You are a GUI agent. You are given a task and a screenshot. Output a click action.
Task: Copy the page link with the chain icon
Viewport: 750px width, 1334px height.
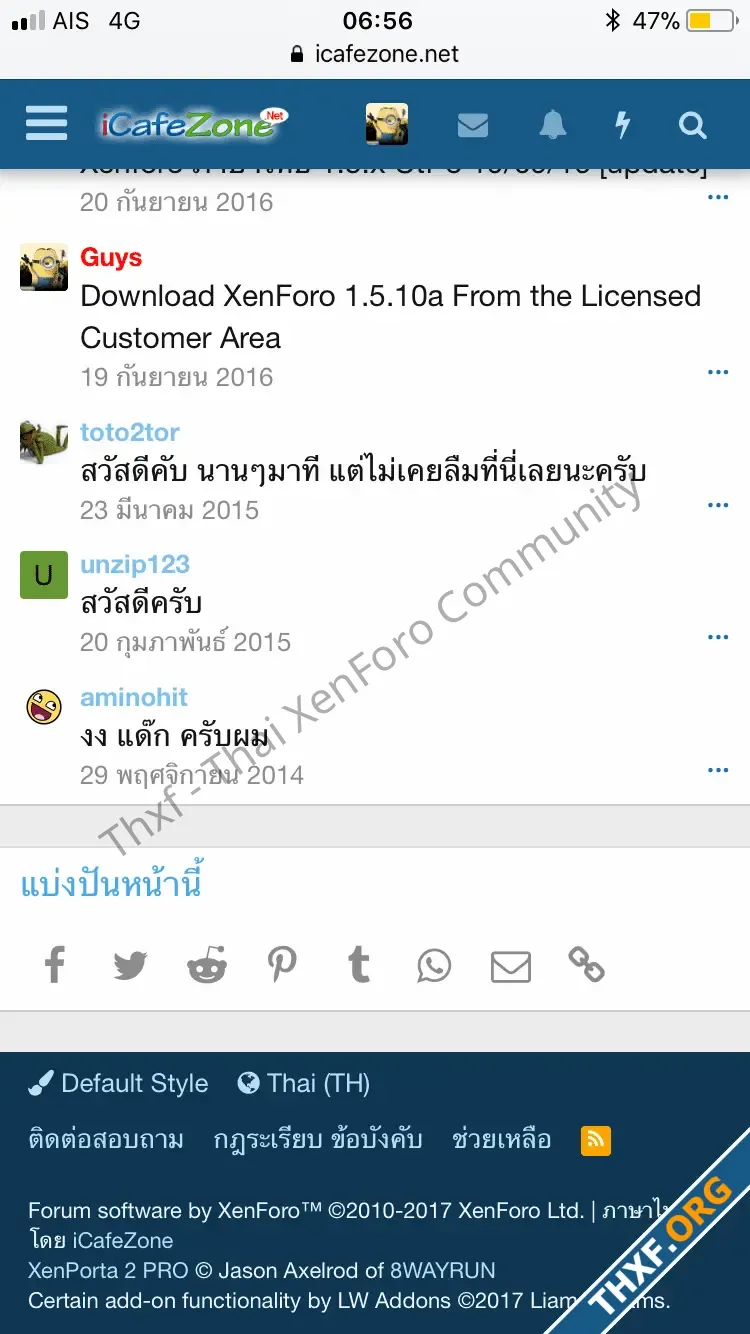click(x=587, y=965)
